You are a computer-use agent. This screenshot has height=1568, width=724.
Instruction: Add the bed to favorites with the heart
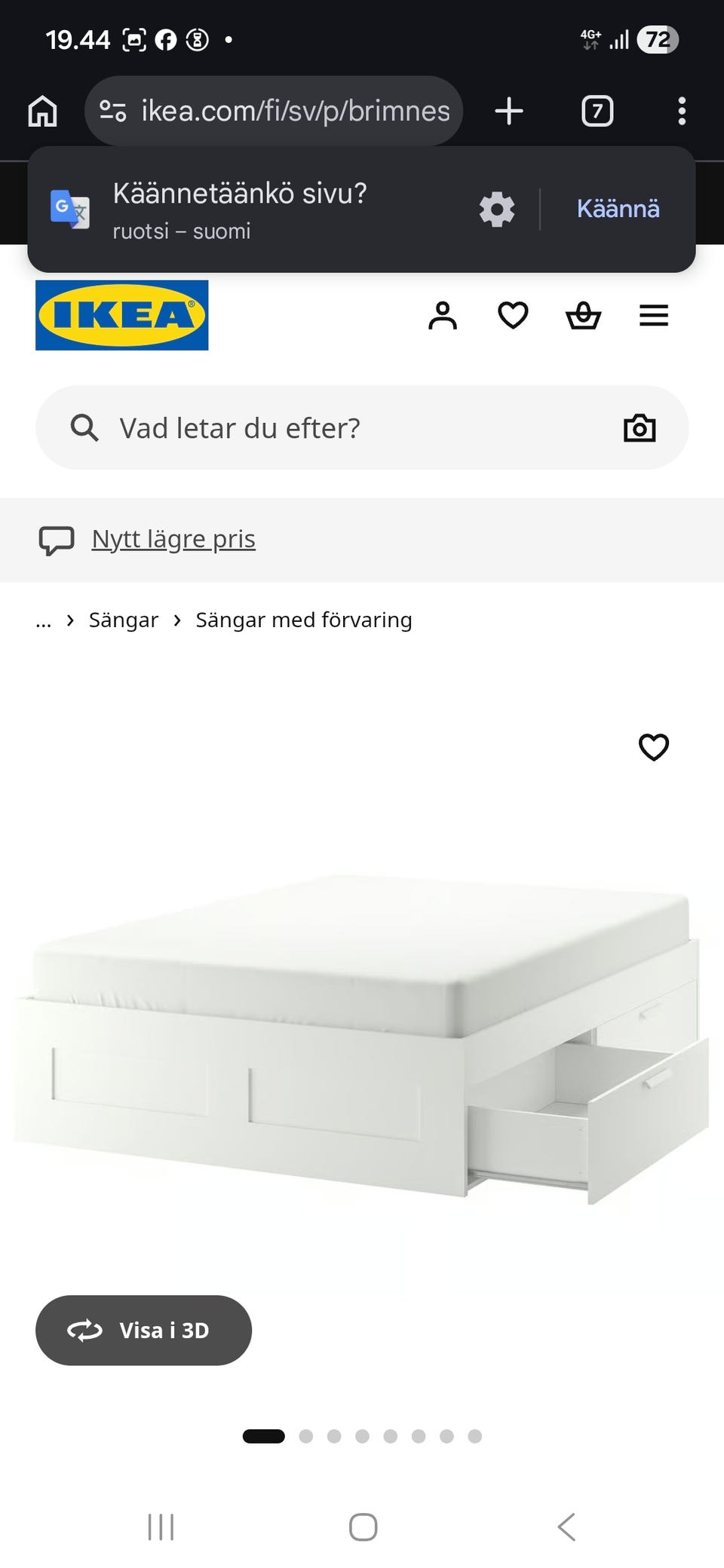(653, 748)
